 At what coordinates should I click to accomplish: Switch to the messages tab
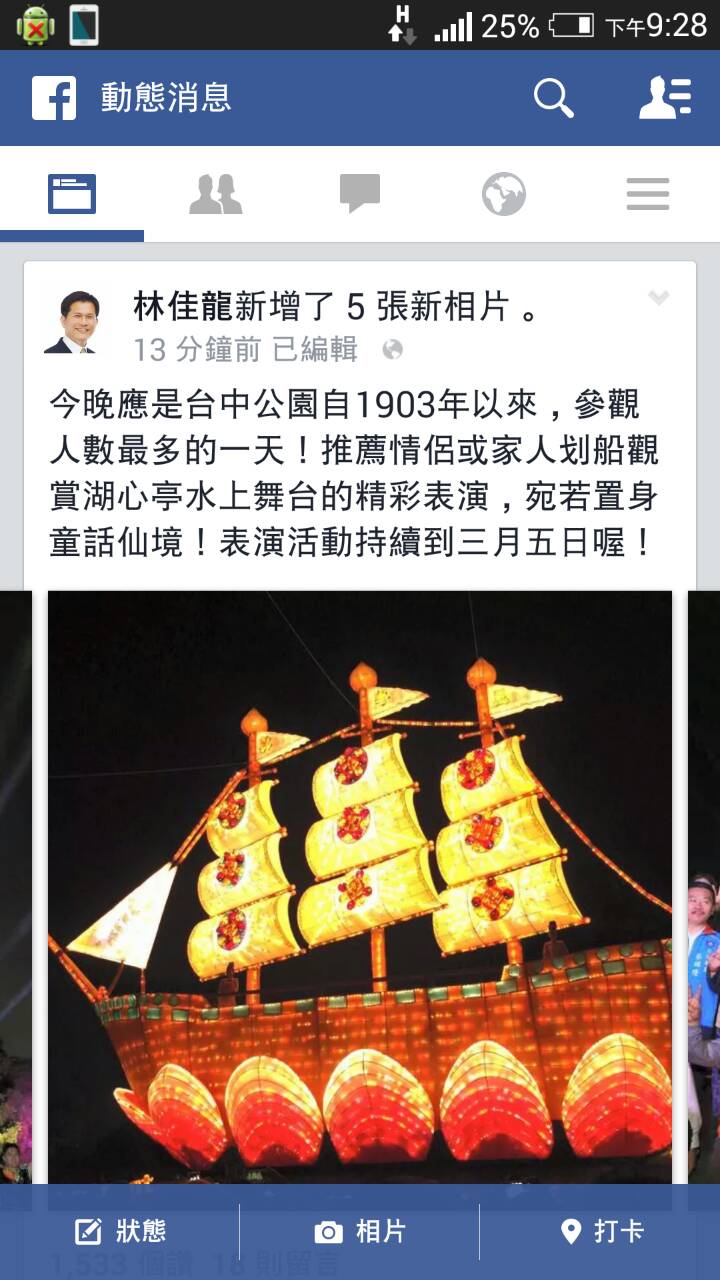click(x=360, y=194)
